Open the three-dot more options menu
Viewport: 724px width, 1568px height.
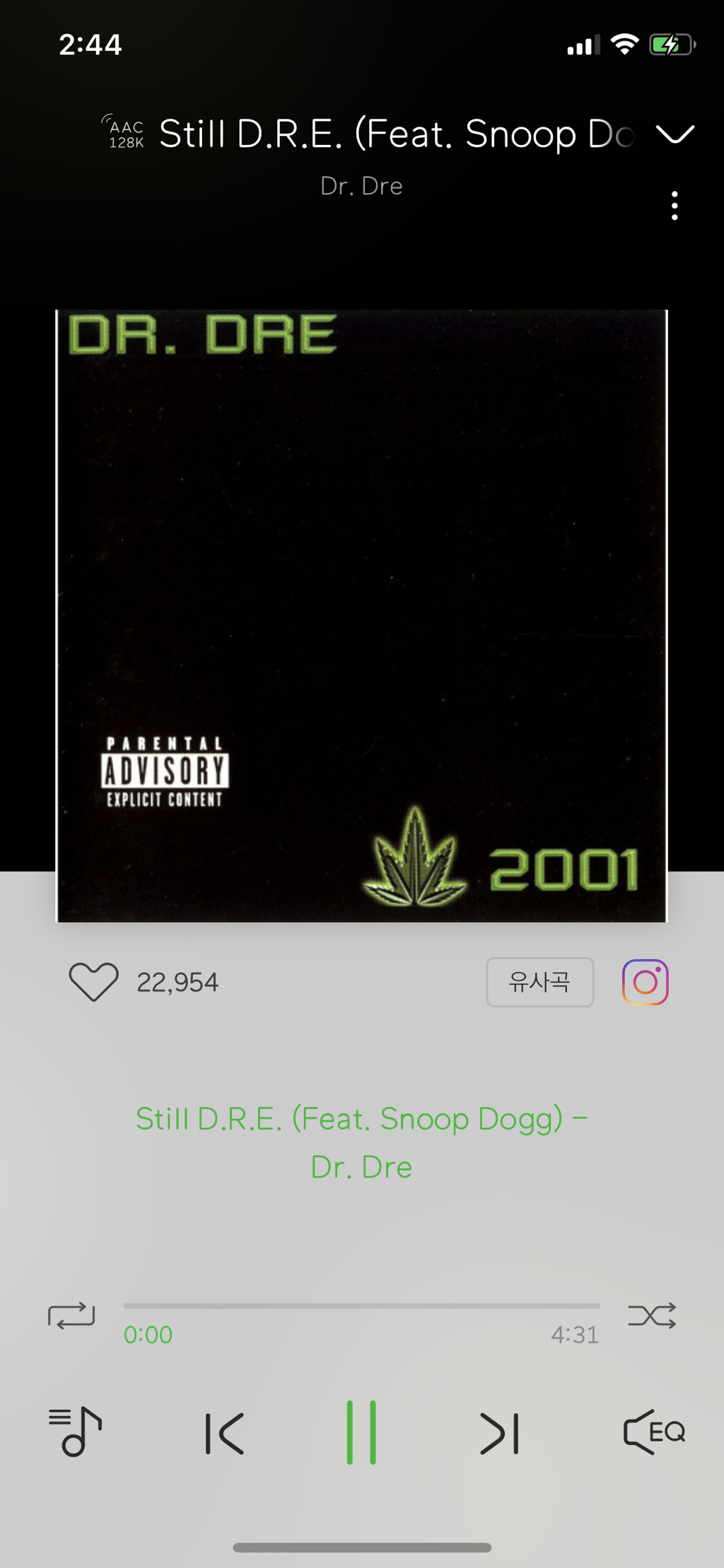pos(675,206)
